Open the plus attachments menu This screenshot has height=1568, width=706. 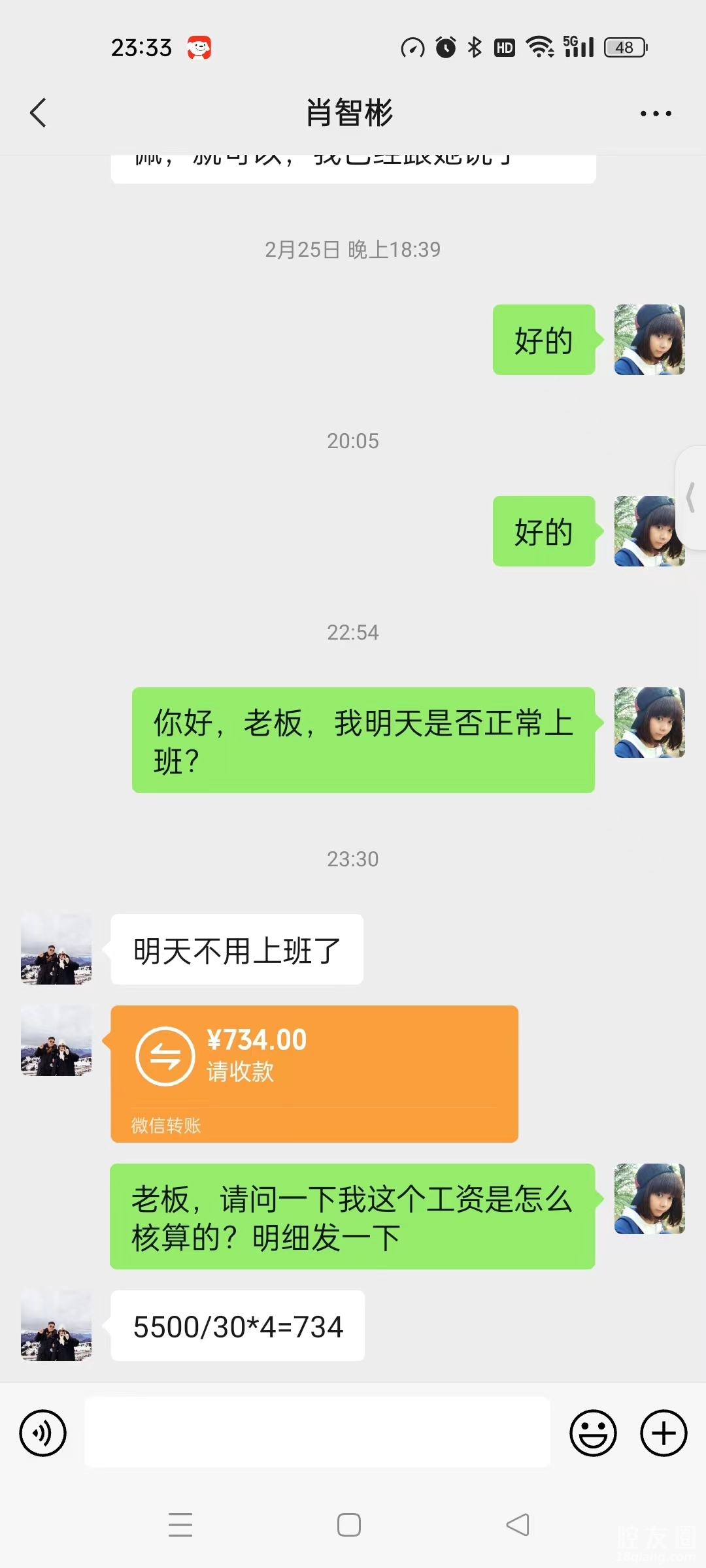pyautogui.click(x=663, y=1433)
